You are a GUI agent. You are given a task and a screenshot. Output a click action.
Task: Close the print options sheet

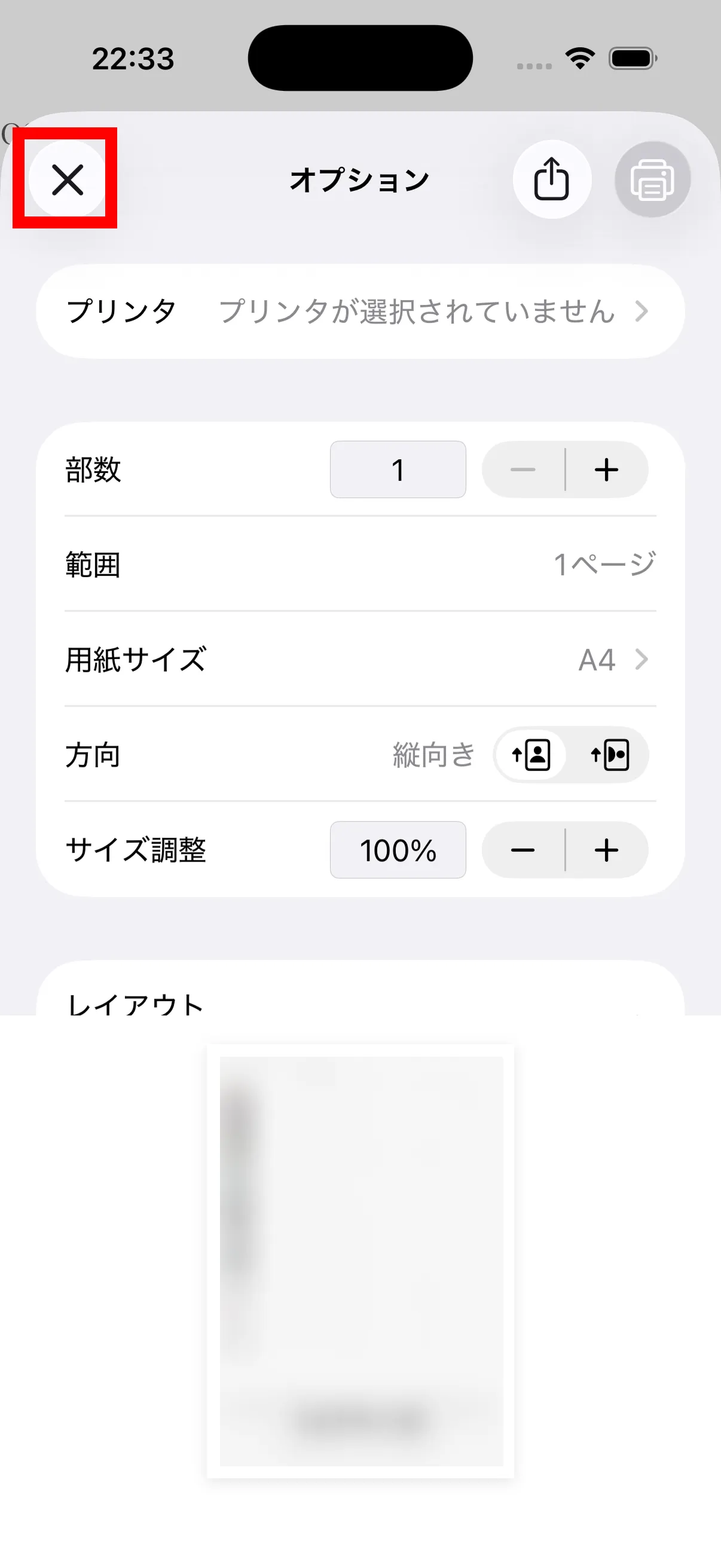point(67,179)
